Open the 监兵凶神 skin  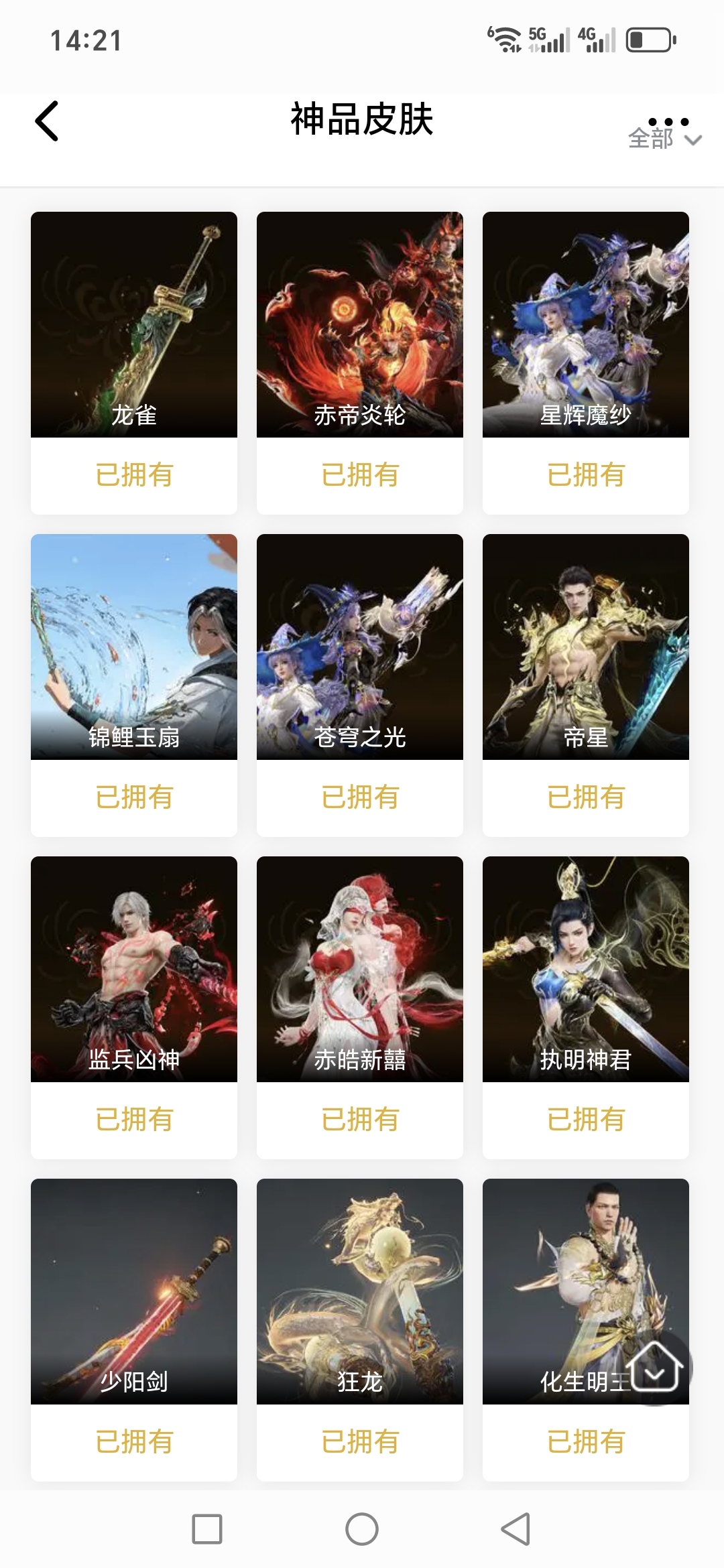134,970
